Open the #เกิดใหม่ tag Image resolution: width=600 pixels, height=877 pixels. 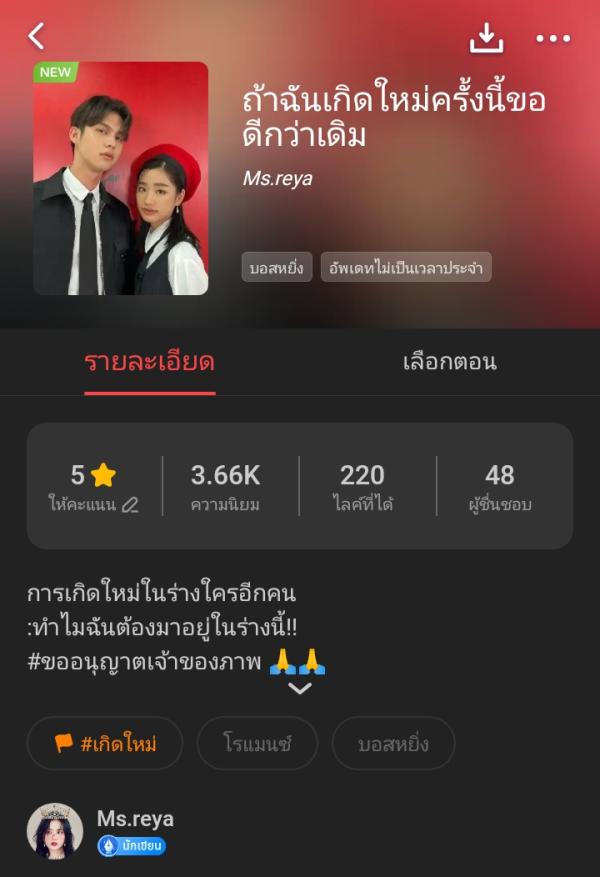coord(105,744)
